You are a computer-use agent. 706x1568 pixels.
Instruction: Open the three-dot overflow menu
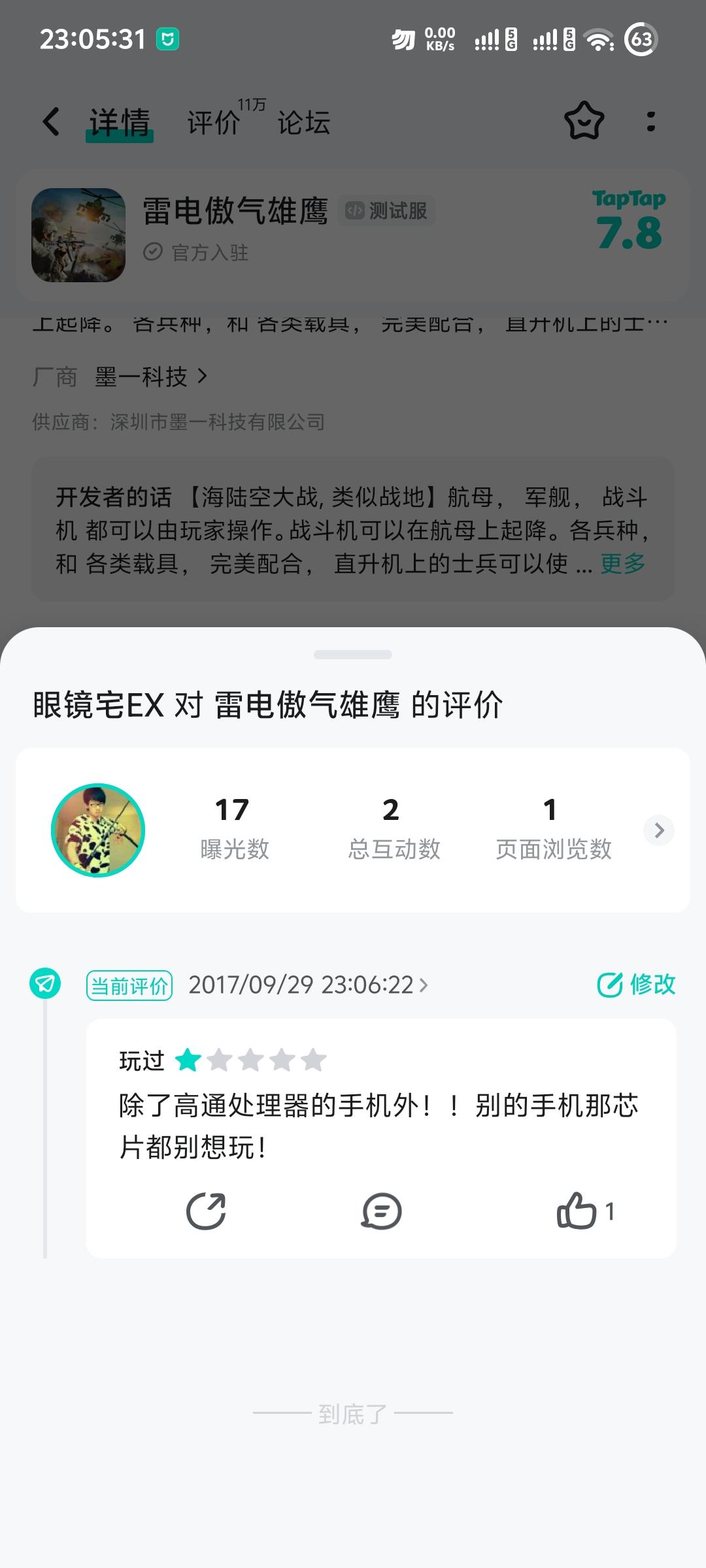650,122
